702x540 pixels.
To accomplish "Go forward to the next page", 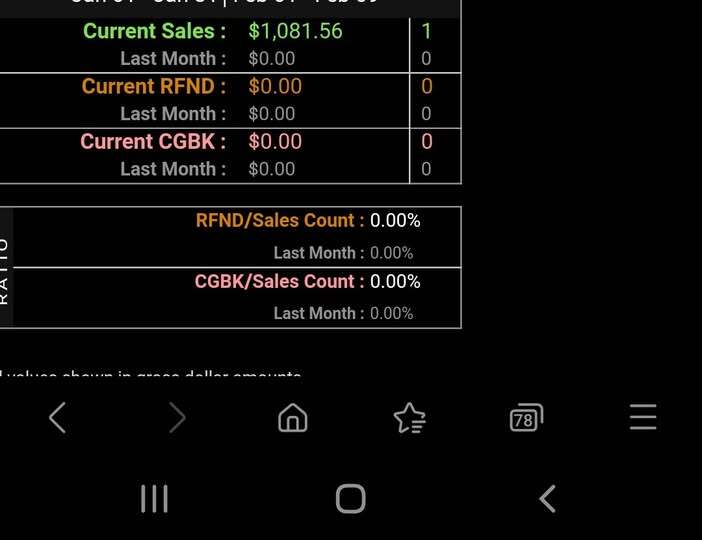I will pos(177,417).
